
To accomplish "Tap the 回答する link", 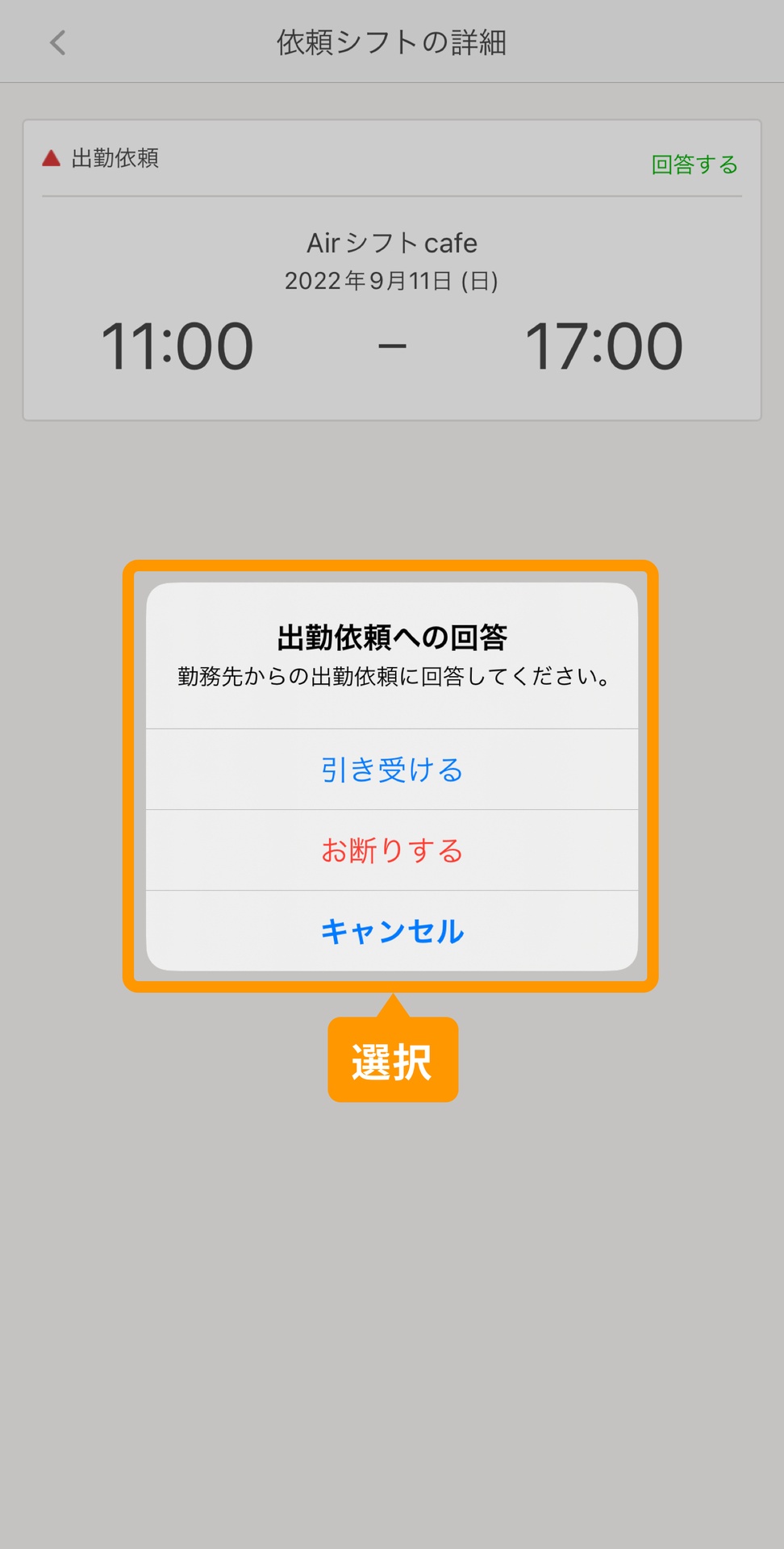I will [694, 165].
